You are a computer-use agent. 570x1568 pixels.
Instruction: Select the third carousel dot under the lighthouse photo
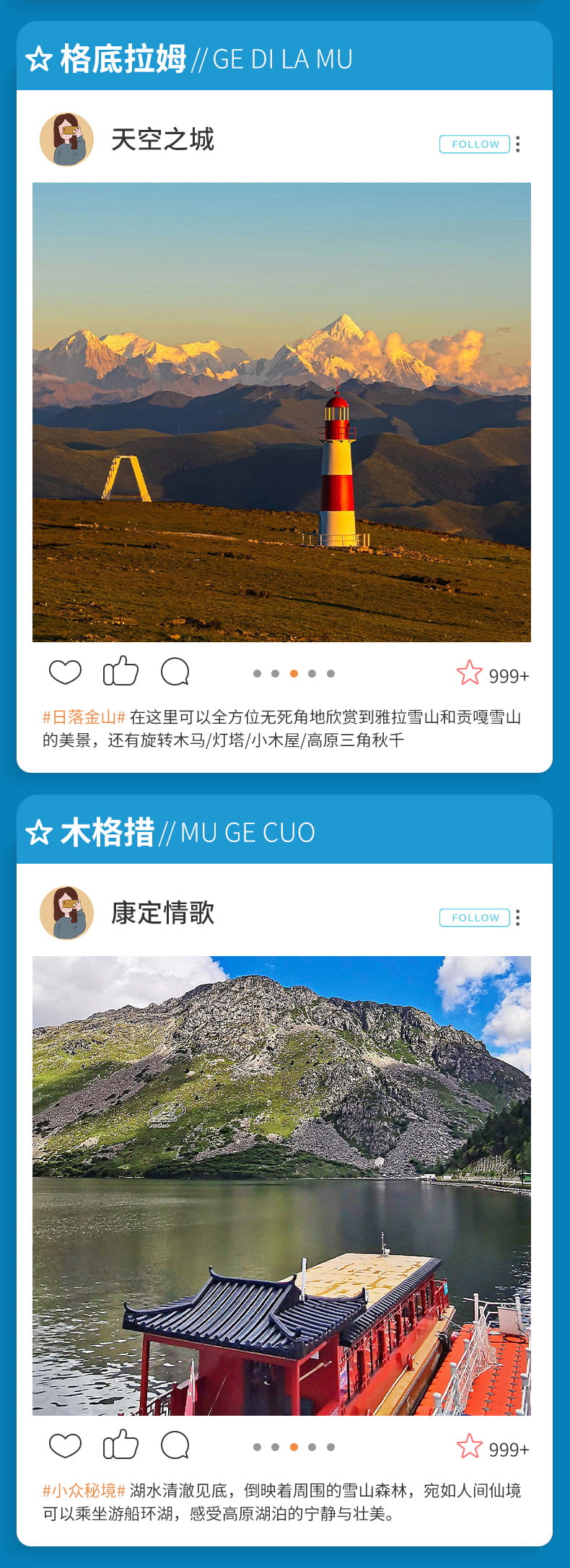(292, 672)
